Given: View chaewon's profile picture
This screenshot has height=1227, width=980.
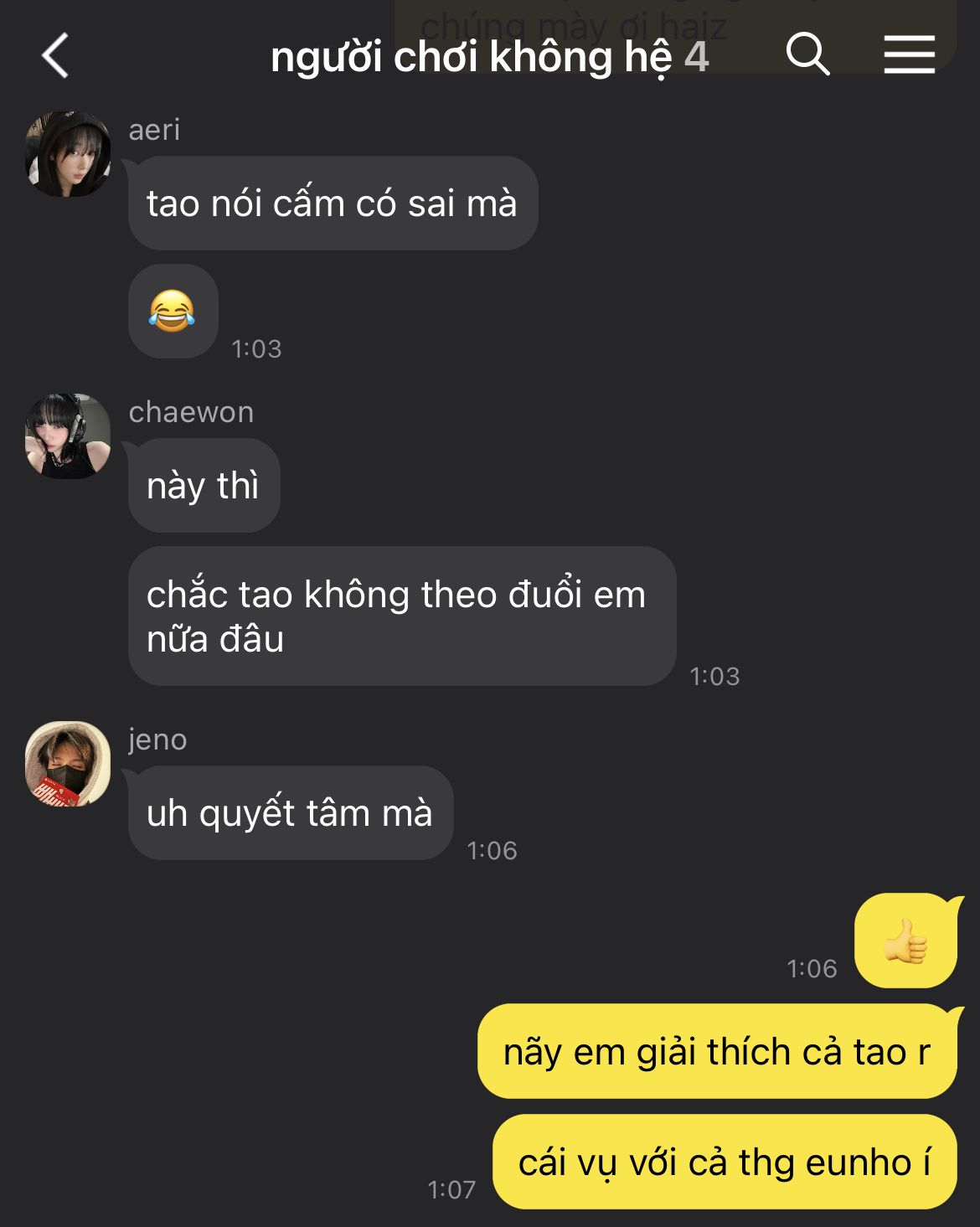Looking at the screenshot, I should 68,436.
